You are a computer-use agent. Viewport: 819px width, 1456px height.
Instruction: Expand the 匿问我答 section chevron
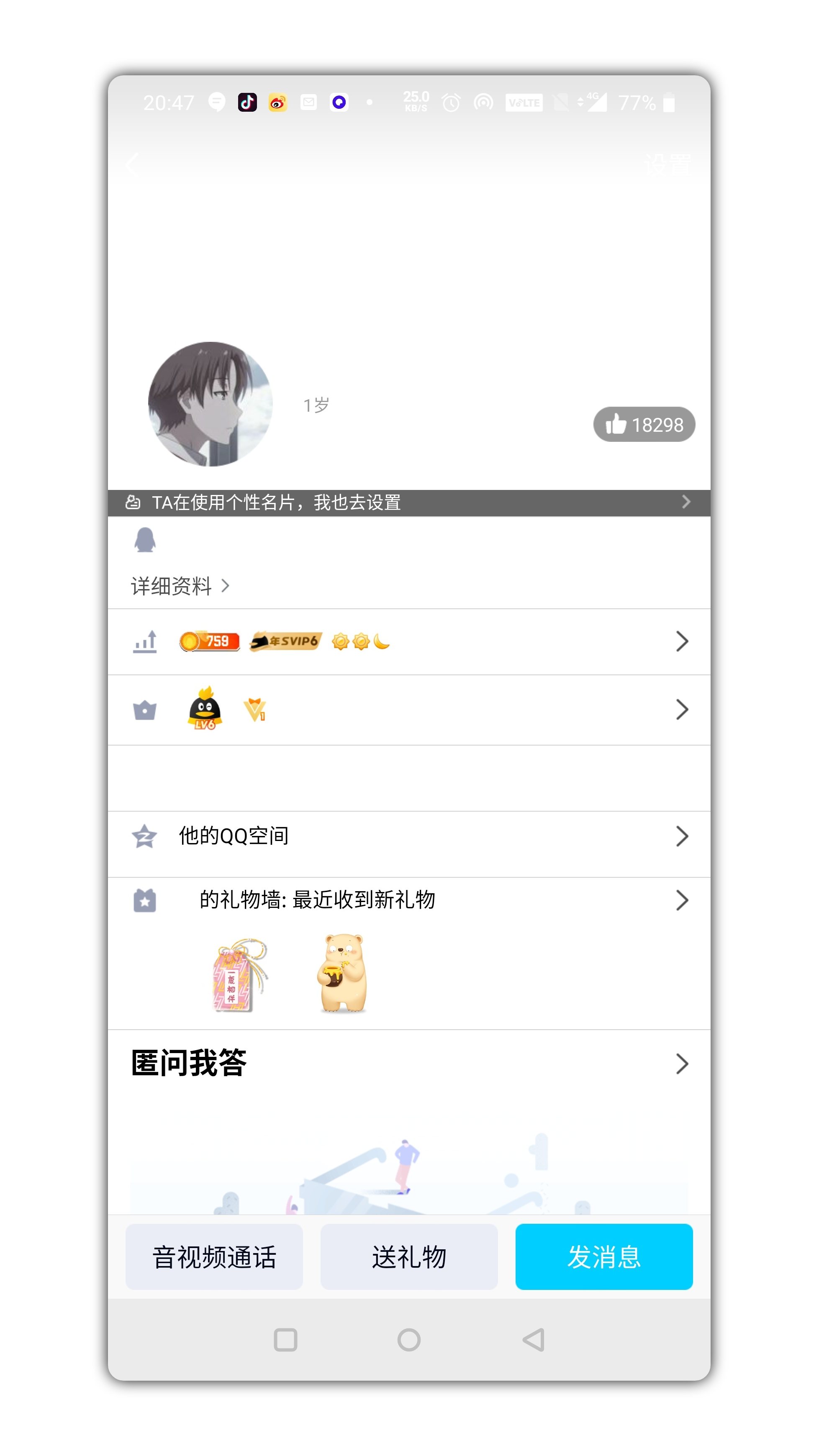682,1064
